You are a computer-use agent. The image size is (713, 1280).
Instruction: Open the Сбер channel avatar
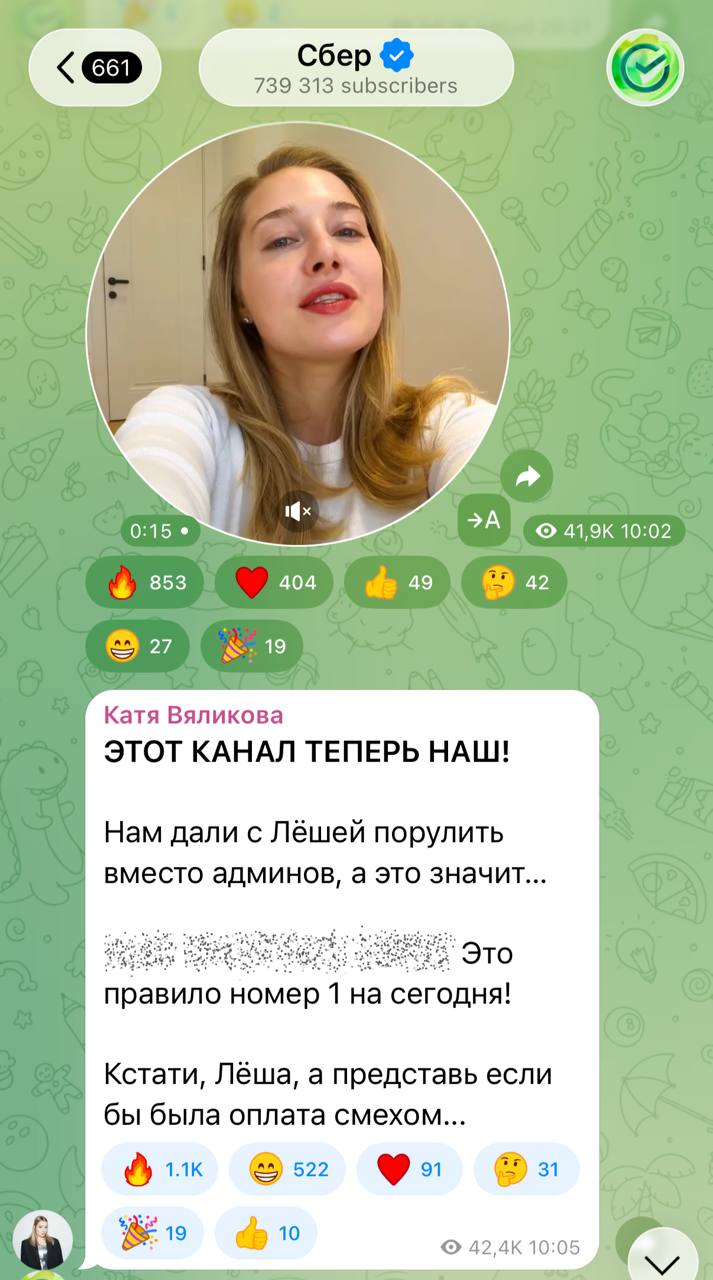pos(645,68)
